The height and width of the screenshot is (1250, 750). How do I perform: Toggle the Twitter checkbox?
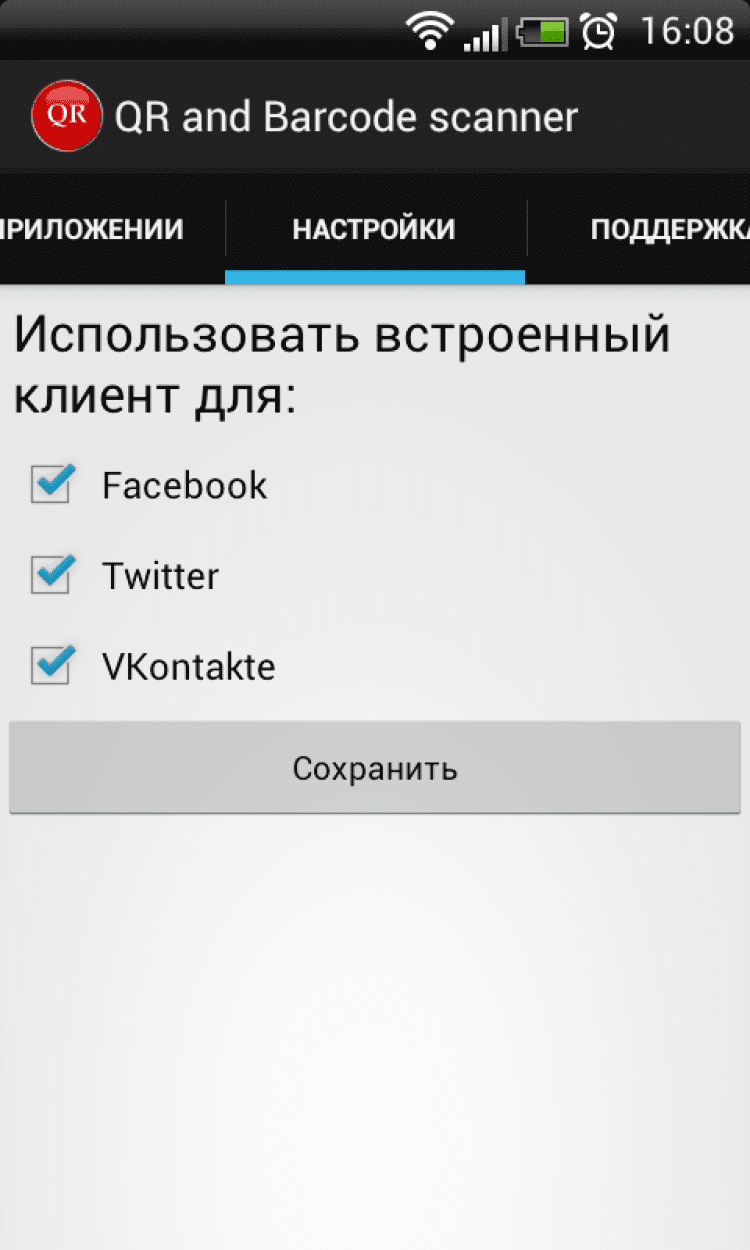[51, 576]
